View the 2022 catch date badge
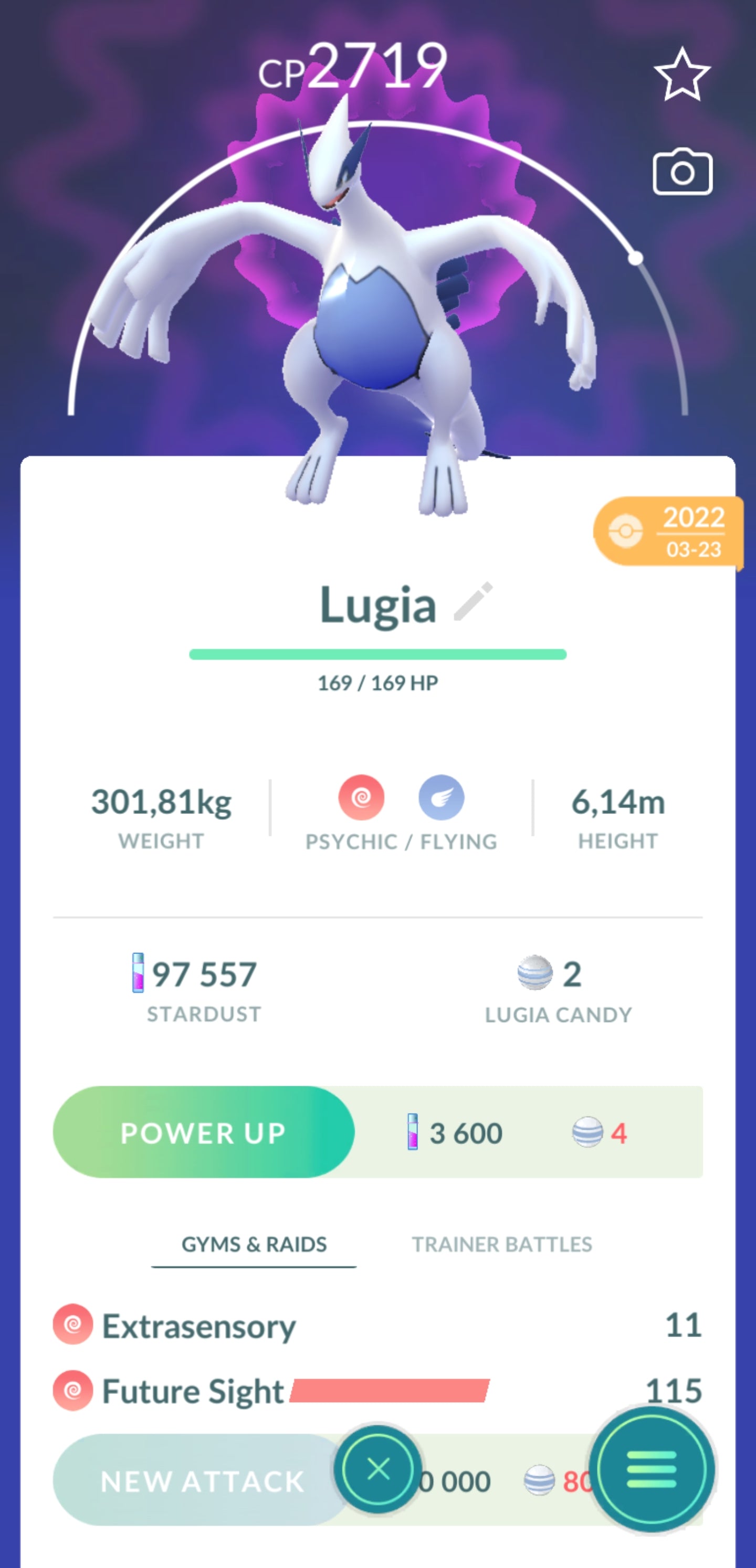The width and height of the screenshot is (756, 1568). [x=669, y=532]
